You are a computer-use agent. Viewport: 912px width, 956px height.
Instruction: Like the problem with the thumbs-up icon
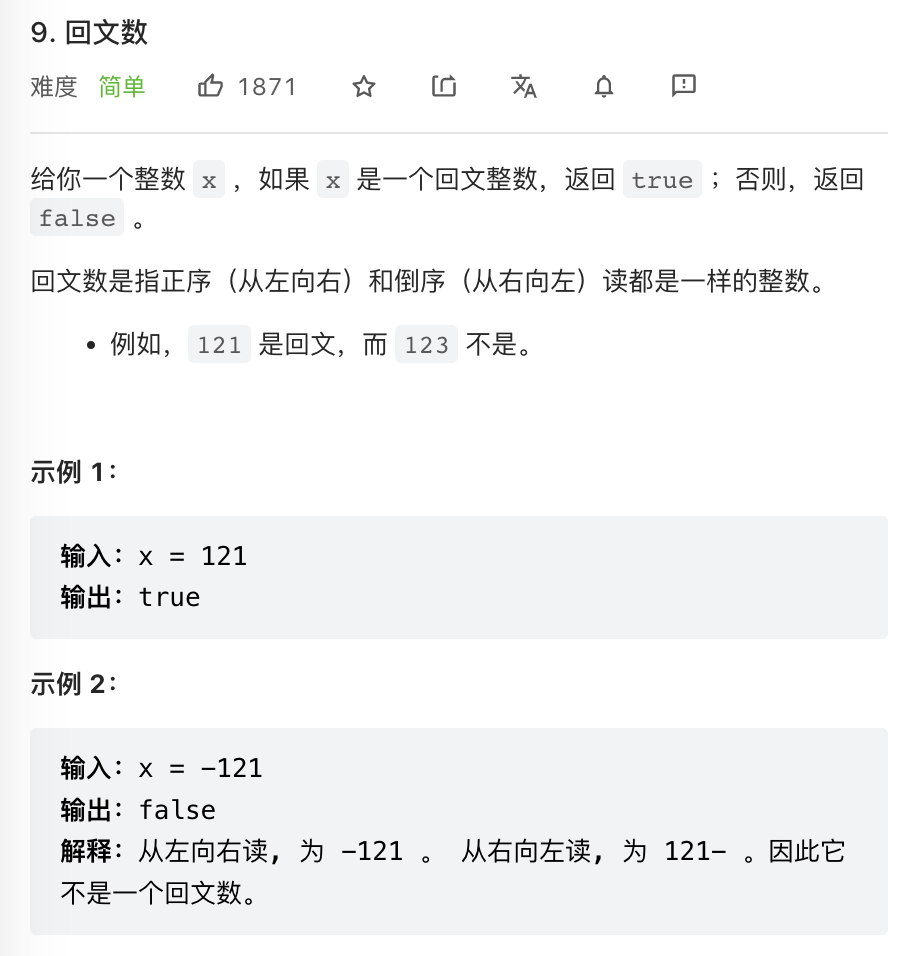click(x=210, y=87)
